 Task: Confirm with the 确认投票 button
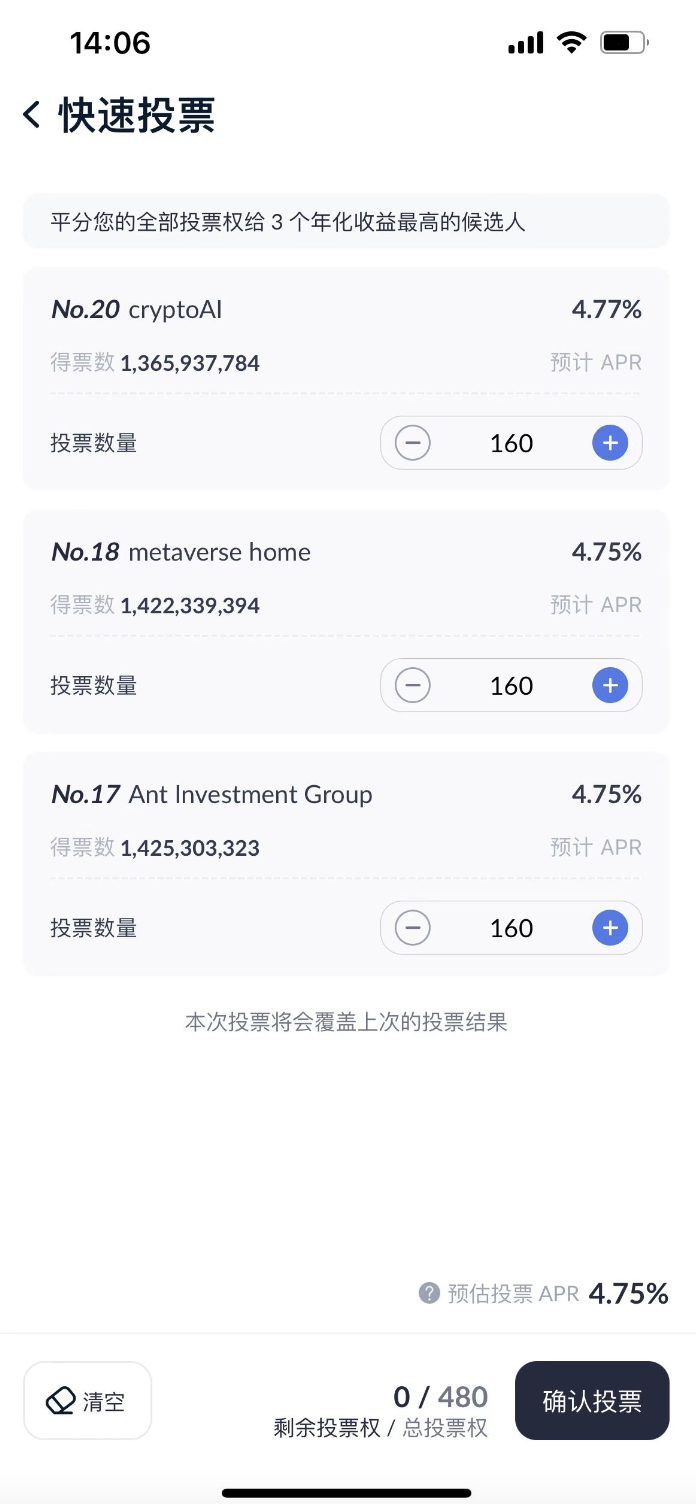pyautogui.click(x=592, y=1400)
